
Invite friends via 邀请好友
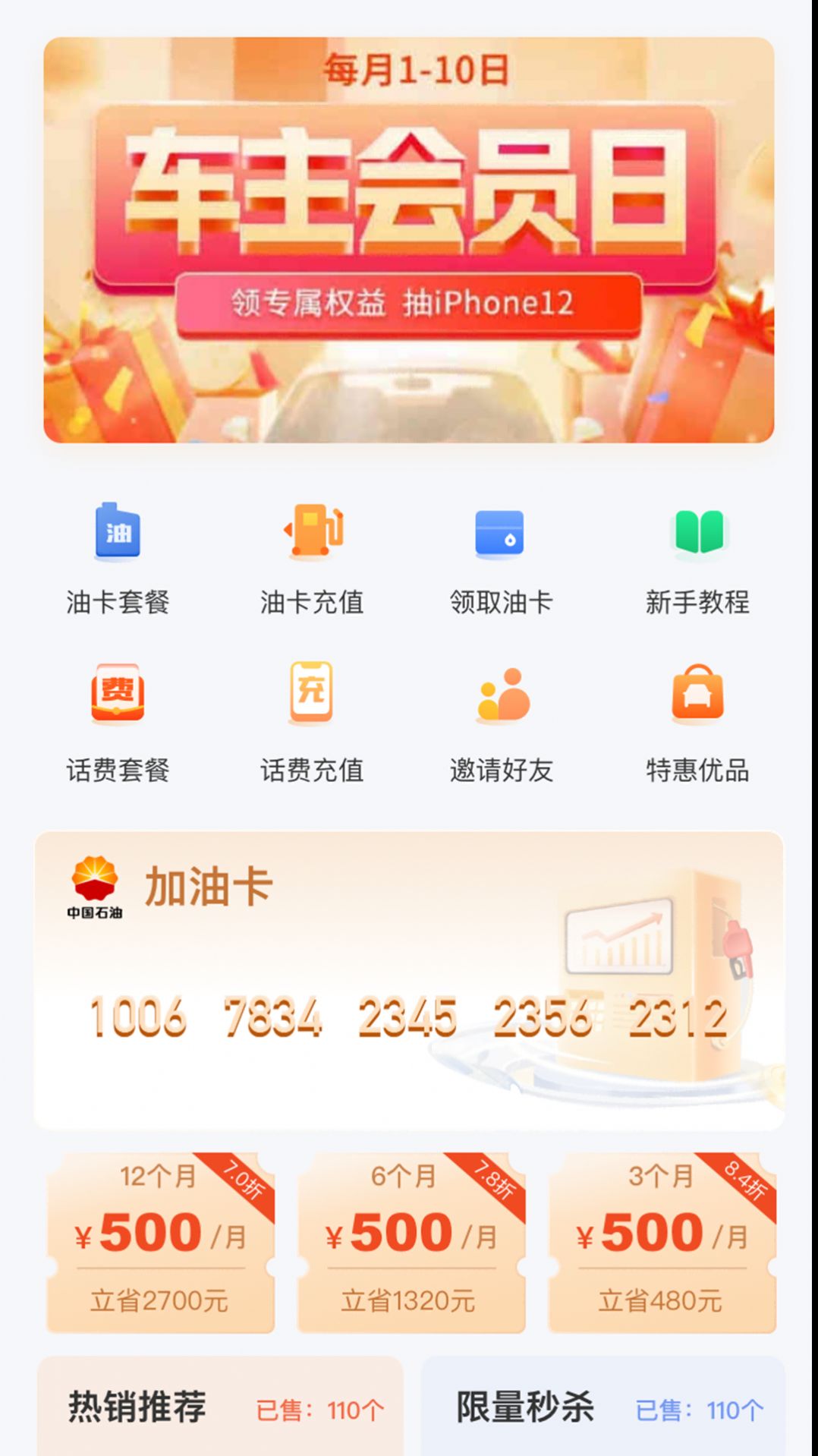(501, 723)
